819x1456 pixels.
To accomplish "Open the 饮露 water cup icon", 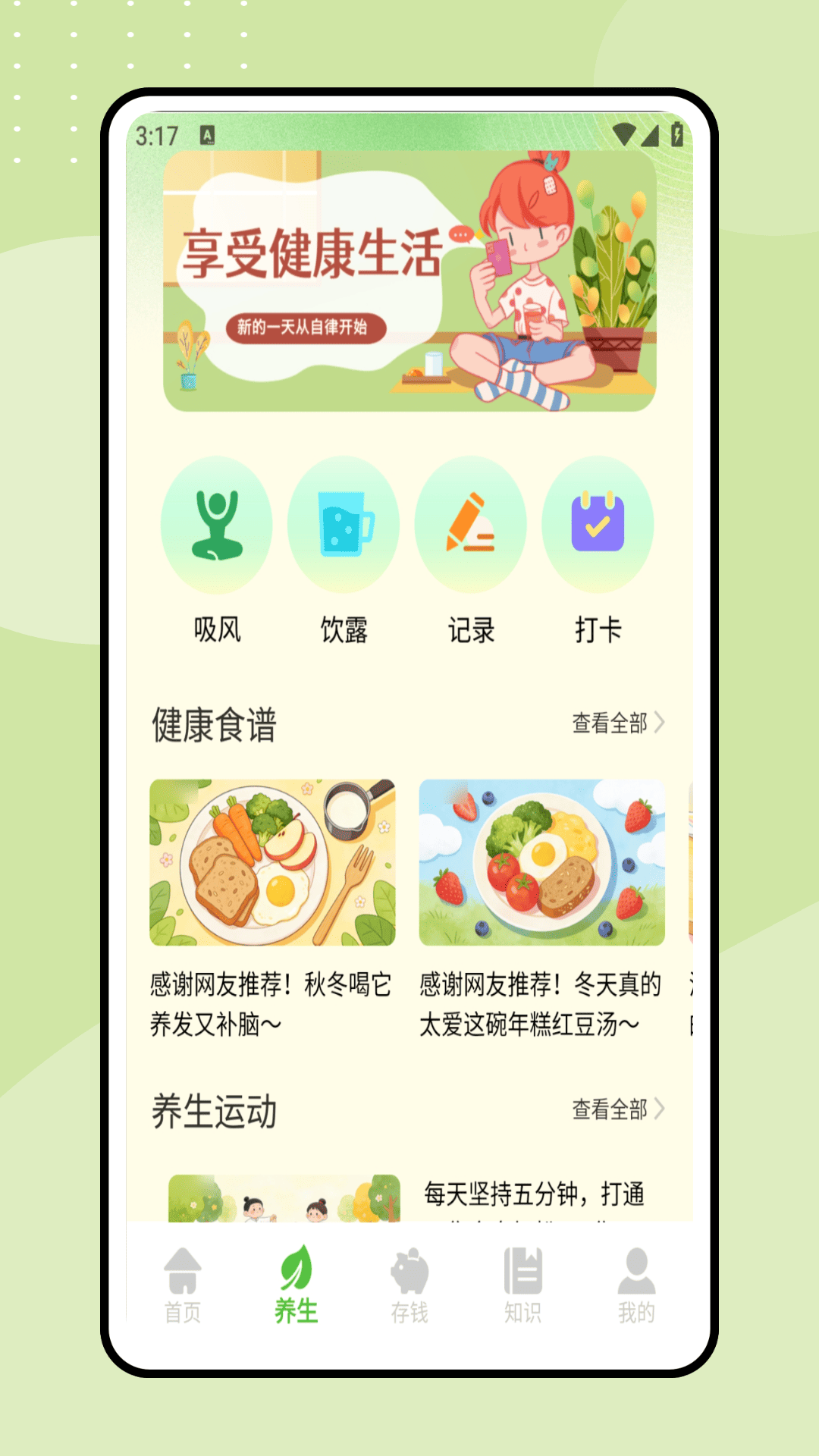I will (x=344, y=525).
